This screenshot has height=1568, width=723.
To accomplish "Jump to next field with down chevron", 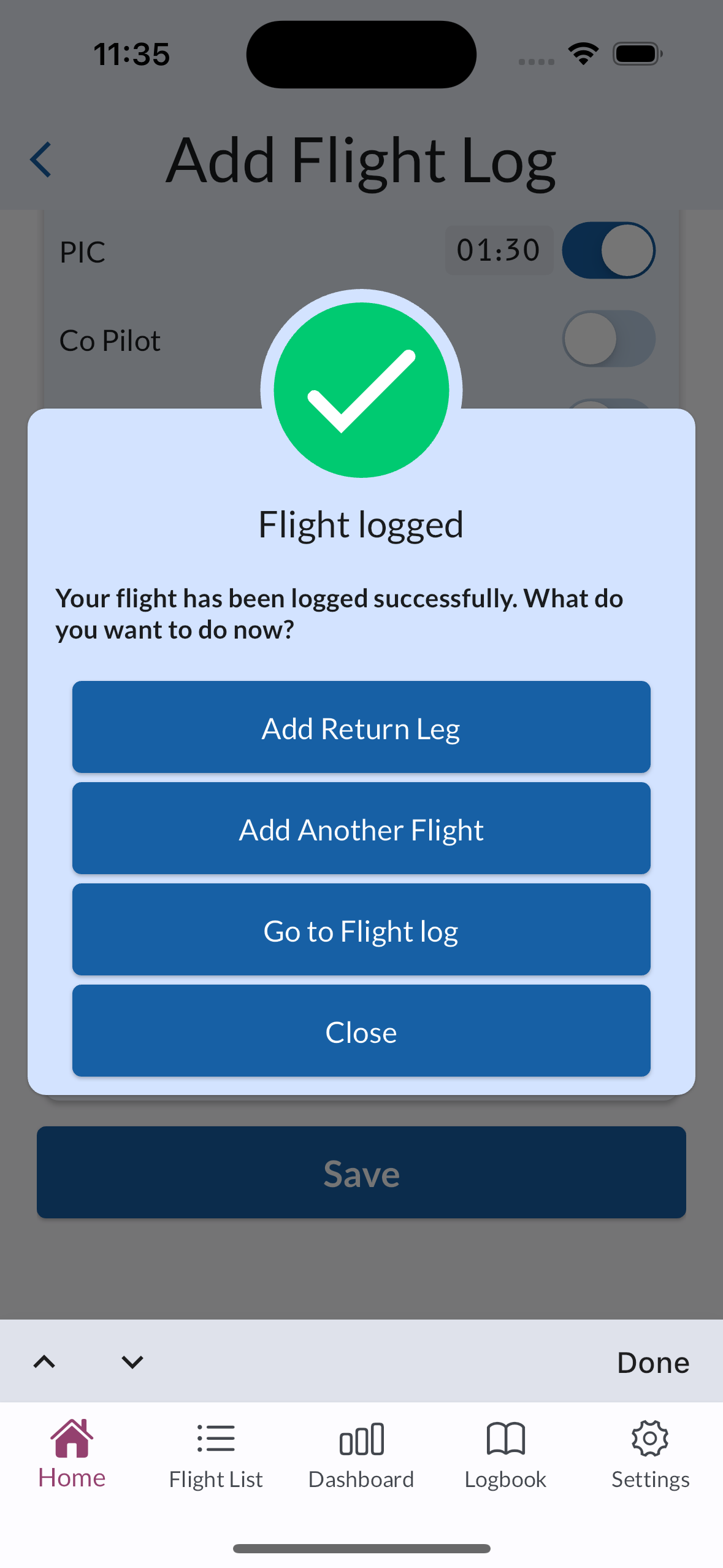I will point(132,1362).
